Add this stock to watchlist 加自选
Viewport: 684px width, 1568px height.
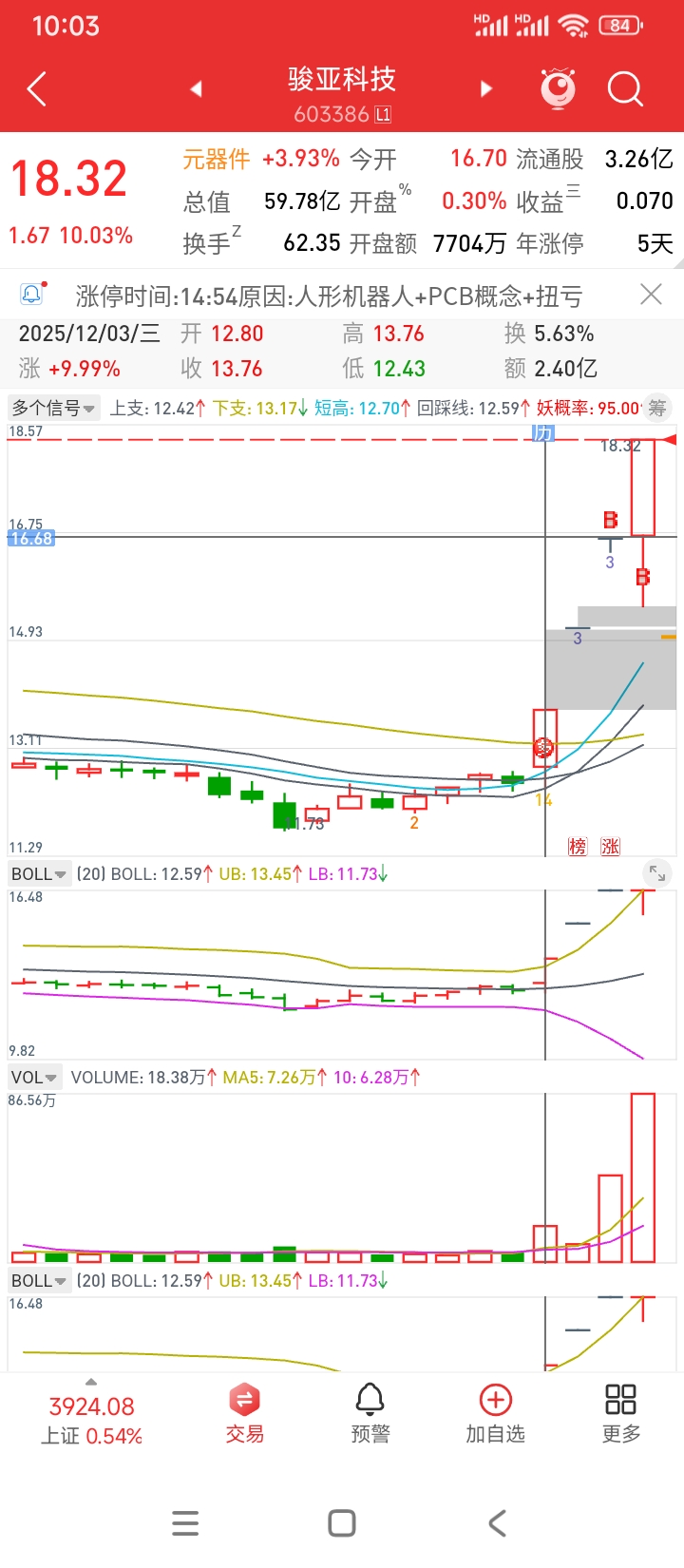pos(495,1414)
